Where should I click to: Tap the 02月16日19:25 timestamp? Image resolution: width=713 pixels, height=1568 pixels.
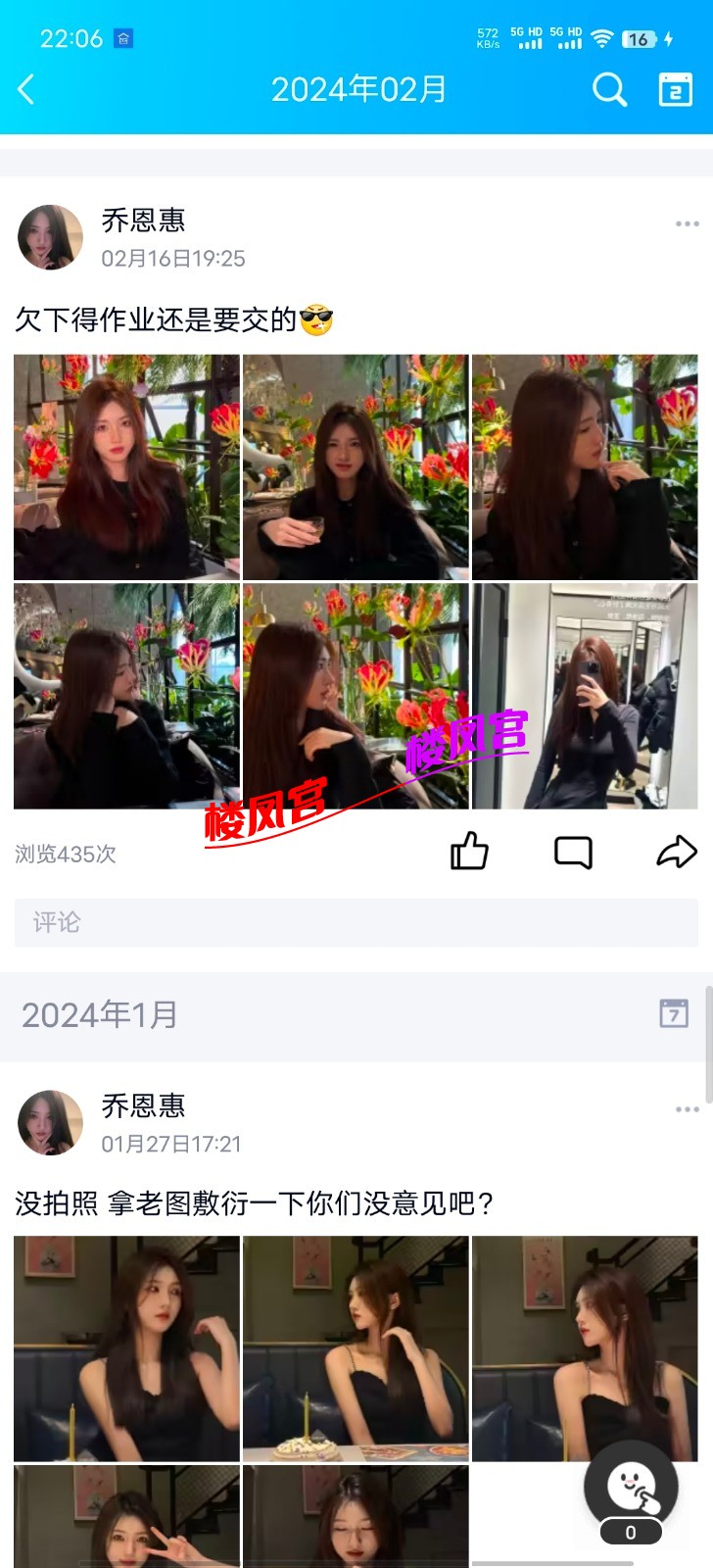pos(172,259)
